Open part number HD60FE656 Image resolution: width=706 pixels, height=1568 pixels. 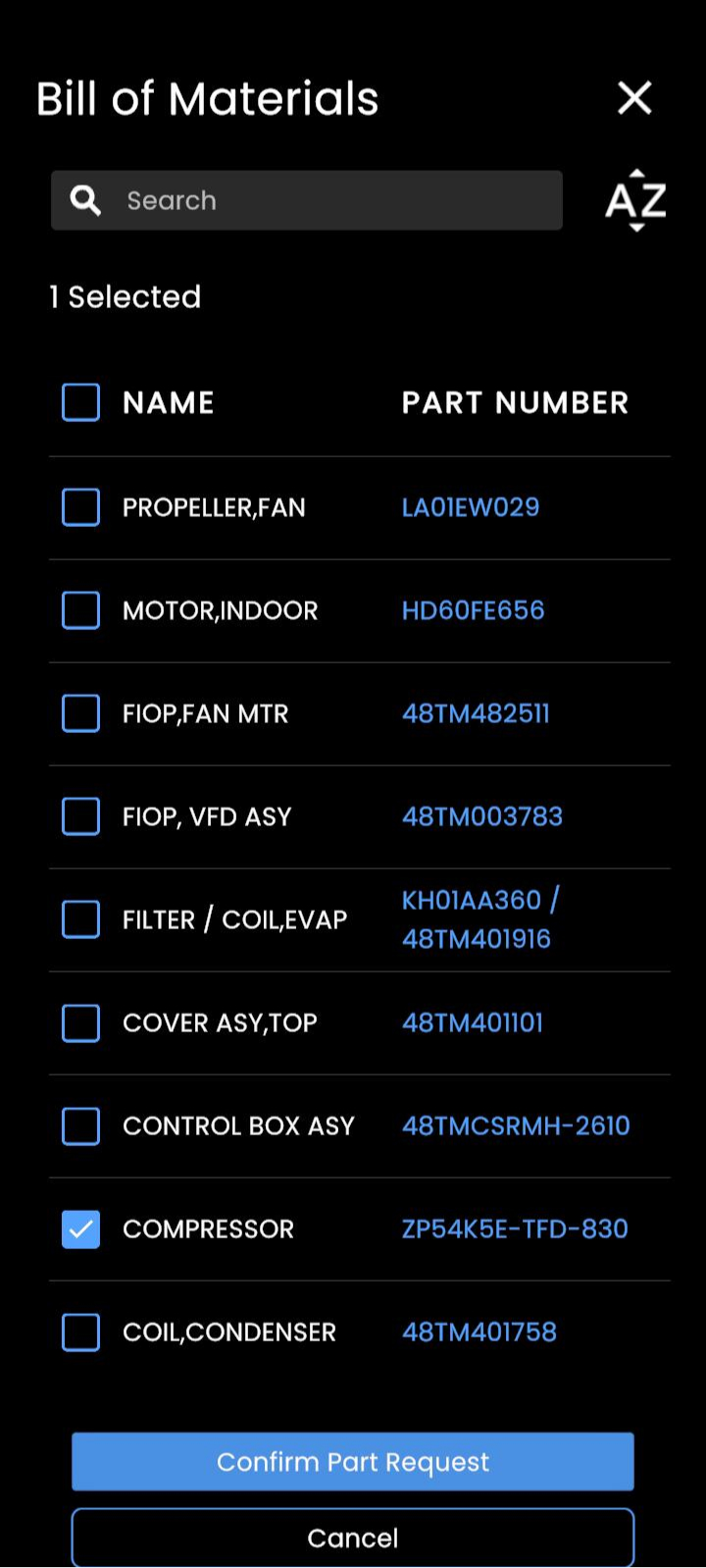coord(473,610)
